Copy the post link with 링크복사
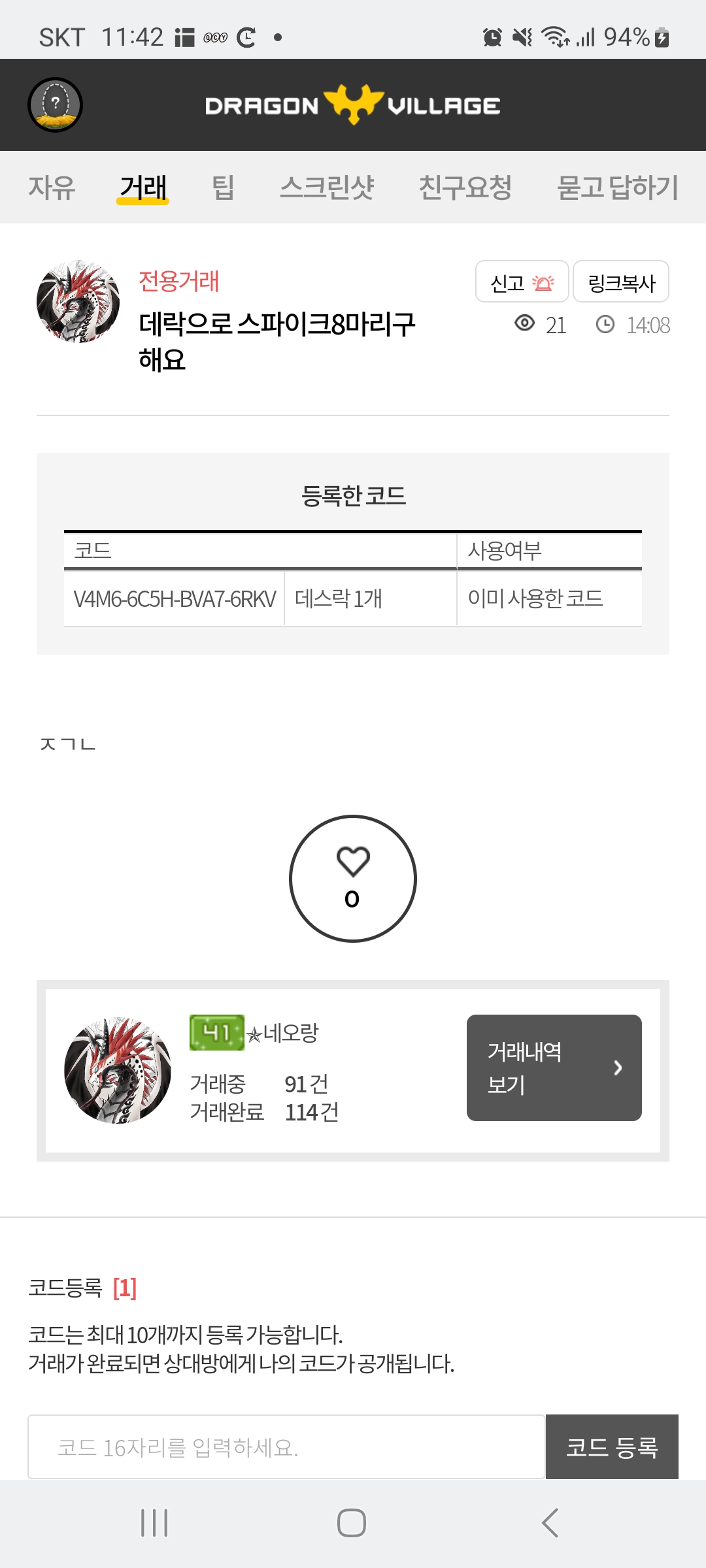 coord(620,282)
